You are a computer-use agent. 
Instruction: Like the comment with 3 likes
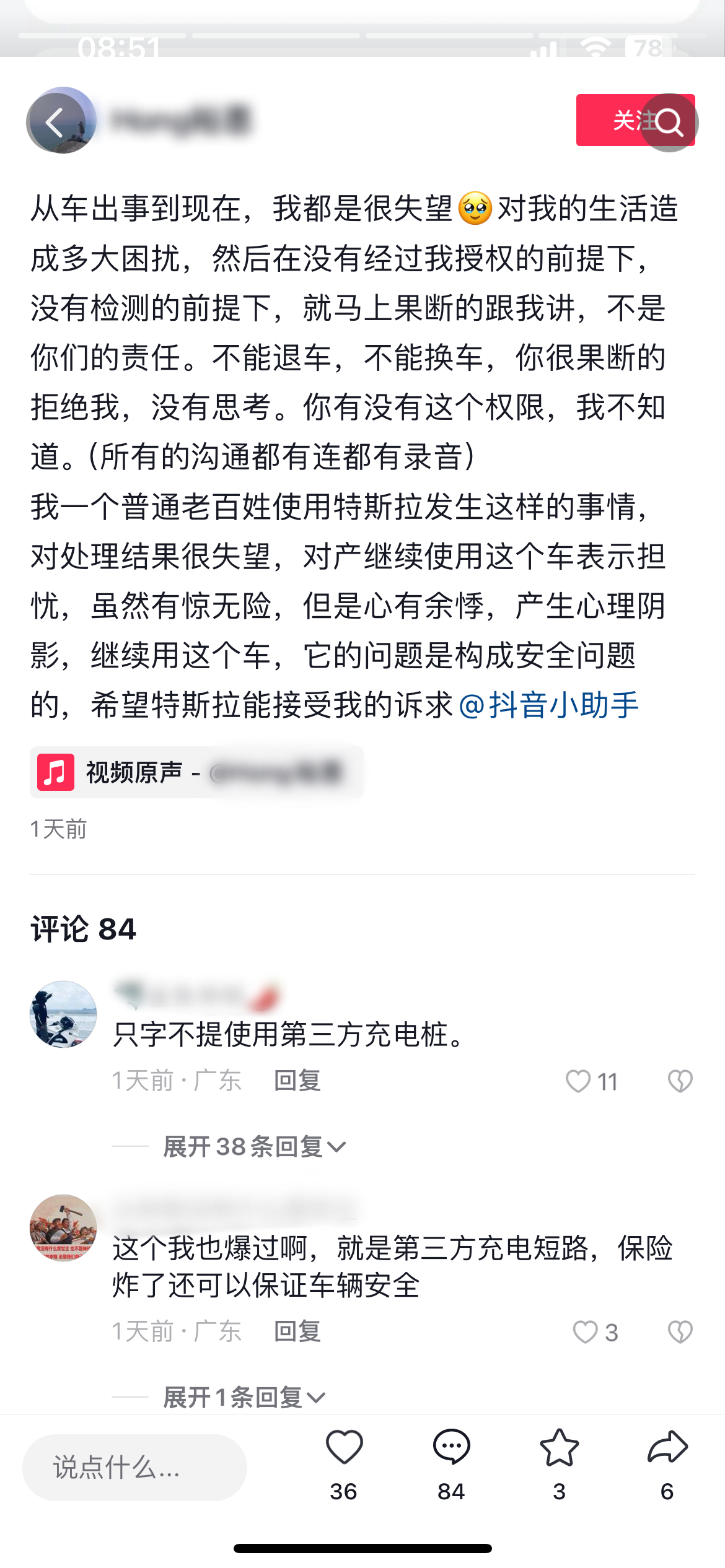tap(585, 1332)
